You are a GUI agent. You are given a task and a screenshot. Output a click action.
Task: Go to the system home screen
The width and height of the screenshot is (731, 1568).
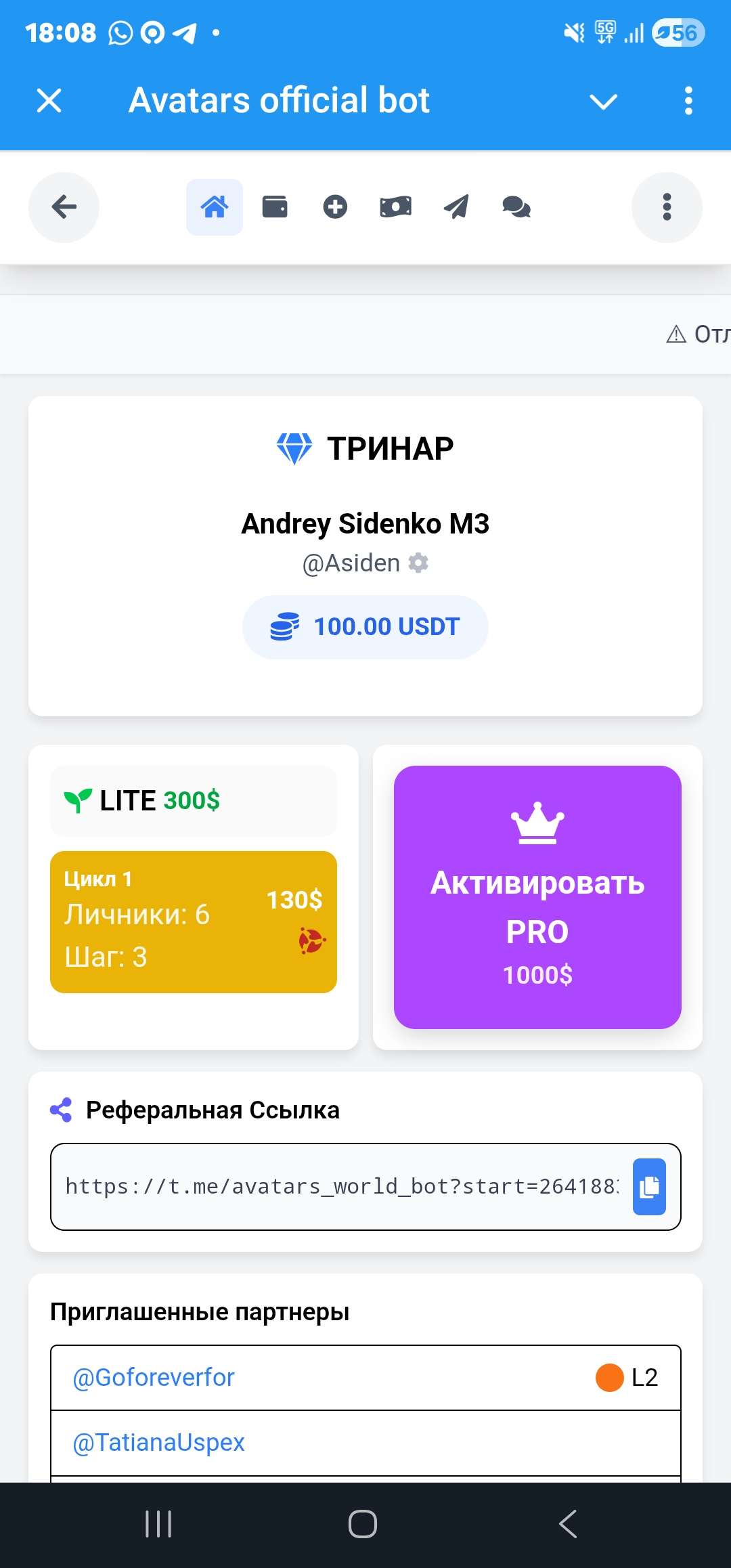pos(363,1524)
